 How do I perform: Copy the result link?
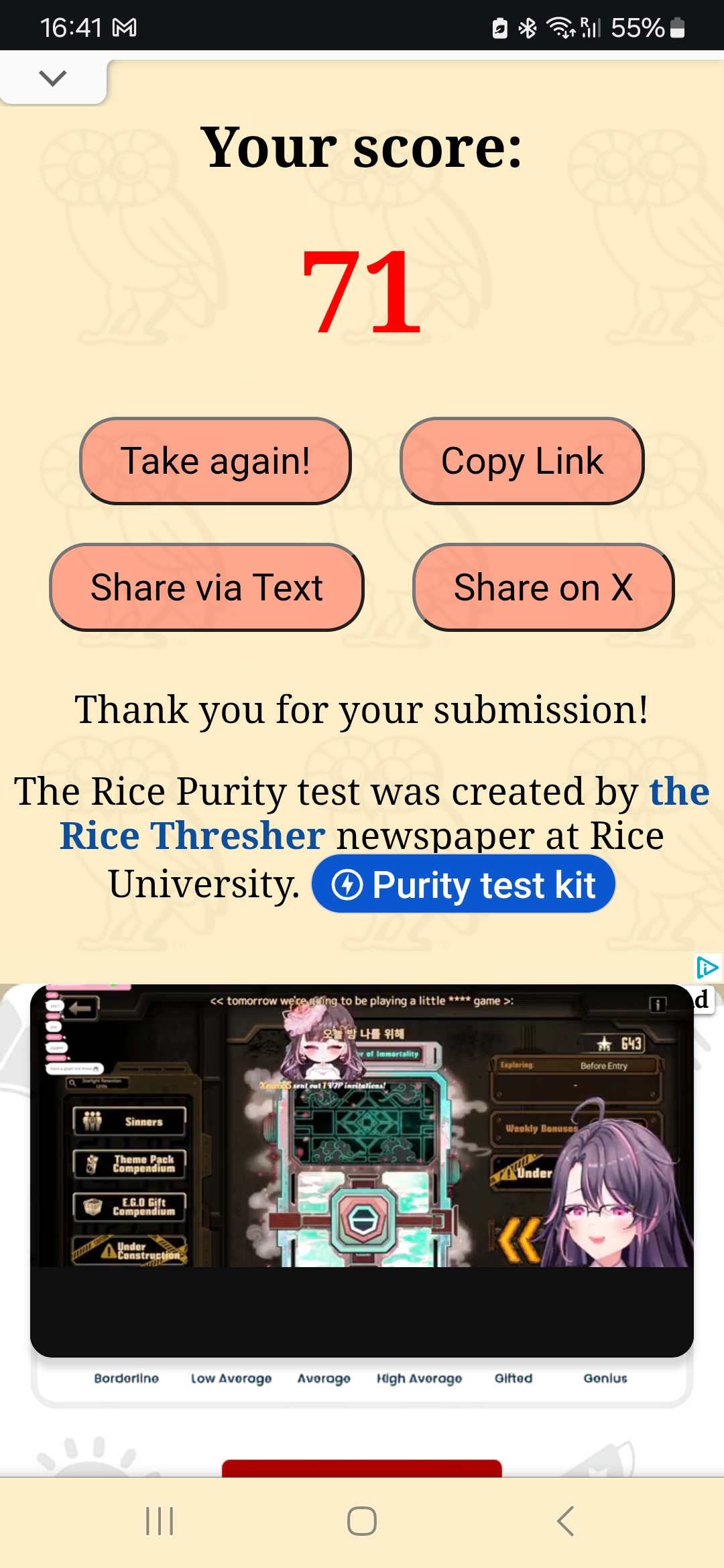pyautogui.click(x=522, y=461)
